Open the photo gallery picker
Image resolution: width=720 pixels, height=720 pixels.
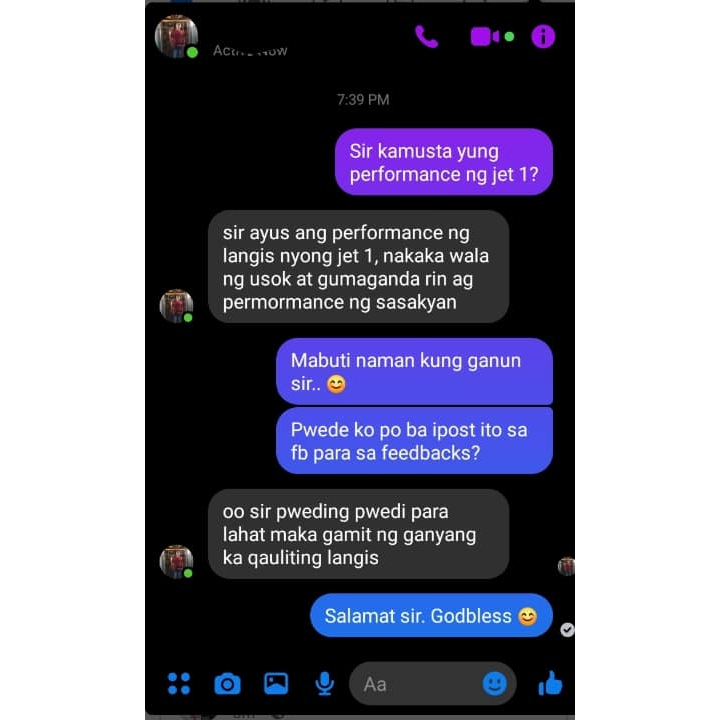click(276, 684)
